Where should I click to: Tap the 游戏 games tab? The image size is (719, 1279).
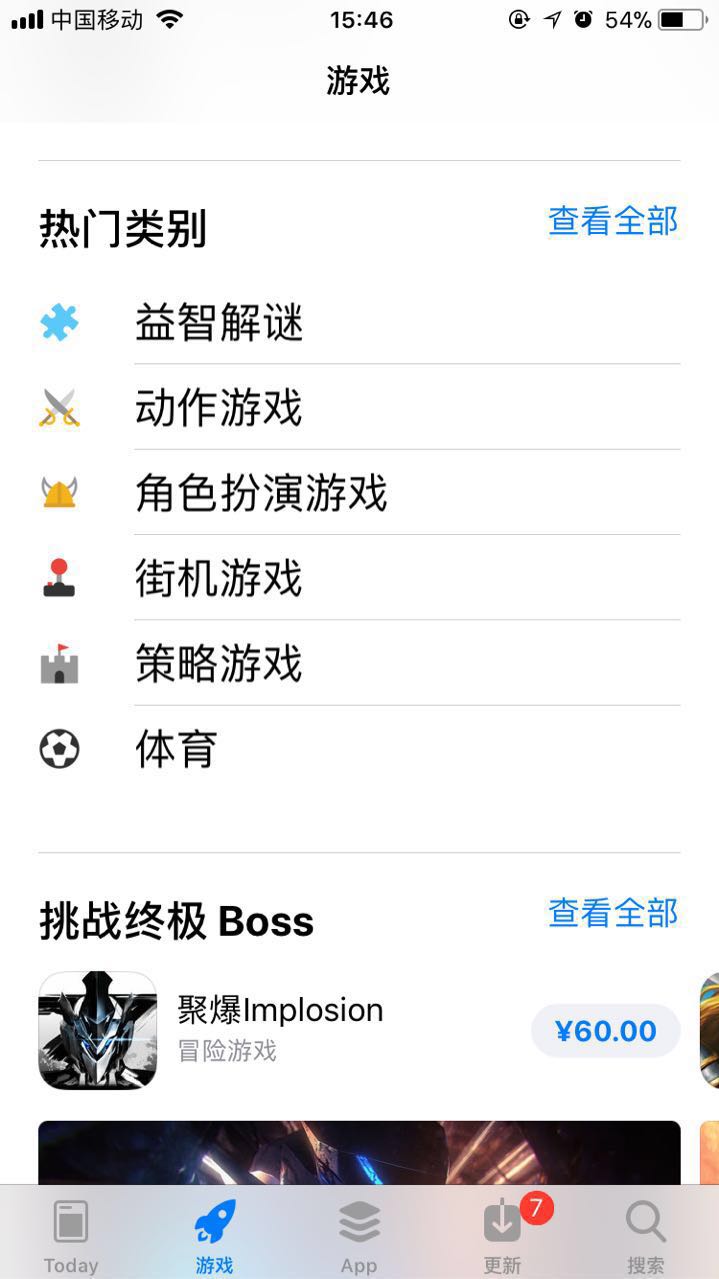(215, 1237)
